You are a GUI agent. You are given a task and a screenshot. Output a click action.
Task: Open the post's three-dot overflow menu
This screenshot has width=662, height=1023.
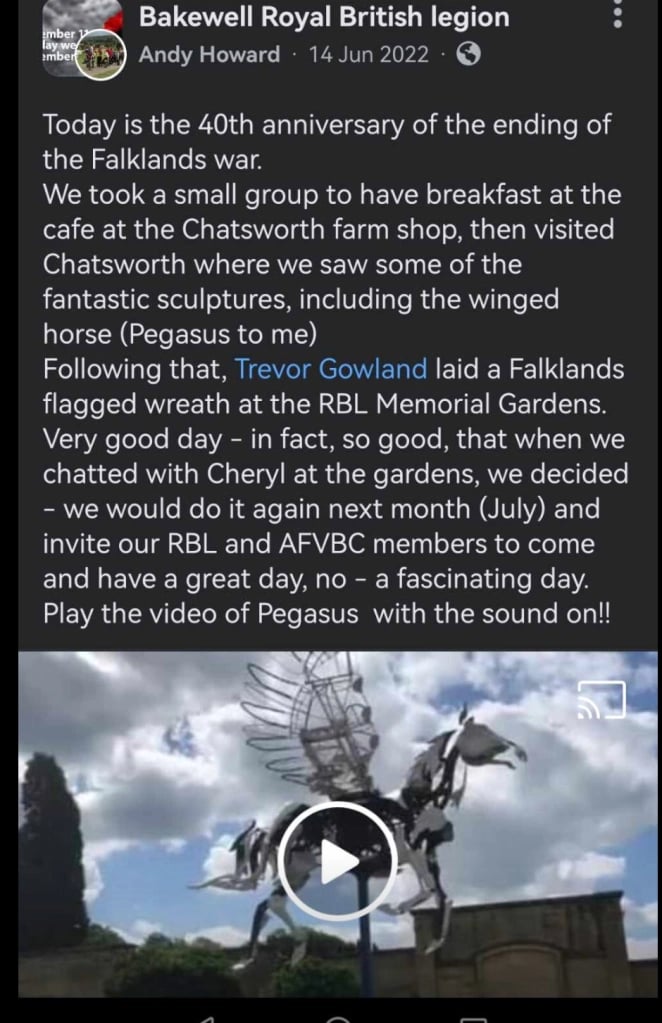pyautogui.click(x=618, y=15)
